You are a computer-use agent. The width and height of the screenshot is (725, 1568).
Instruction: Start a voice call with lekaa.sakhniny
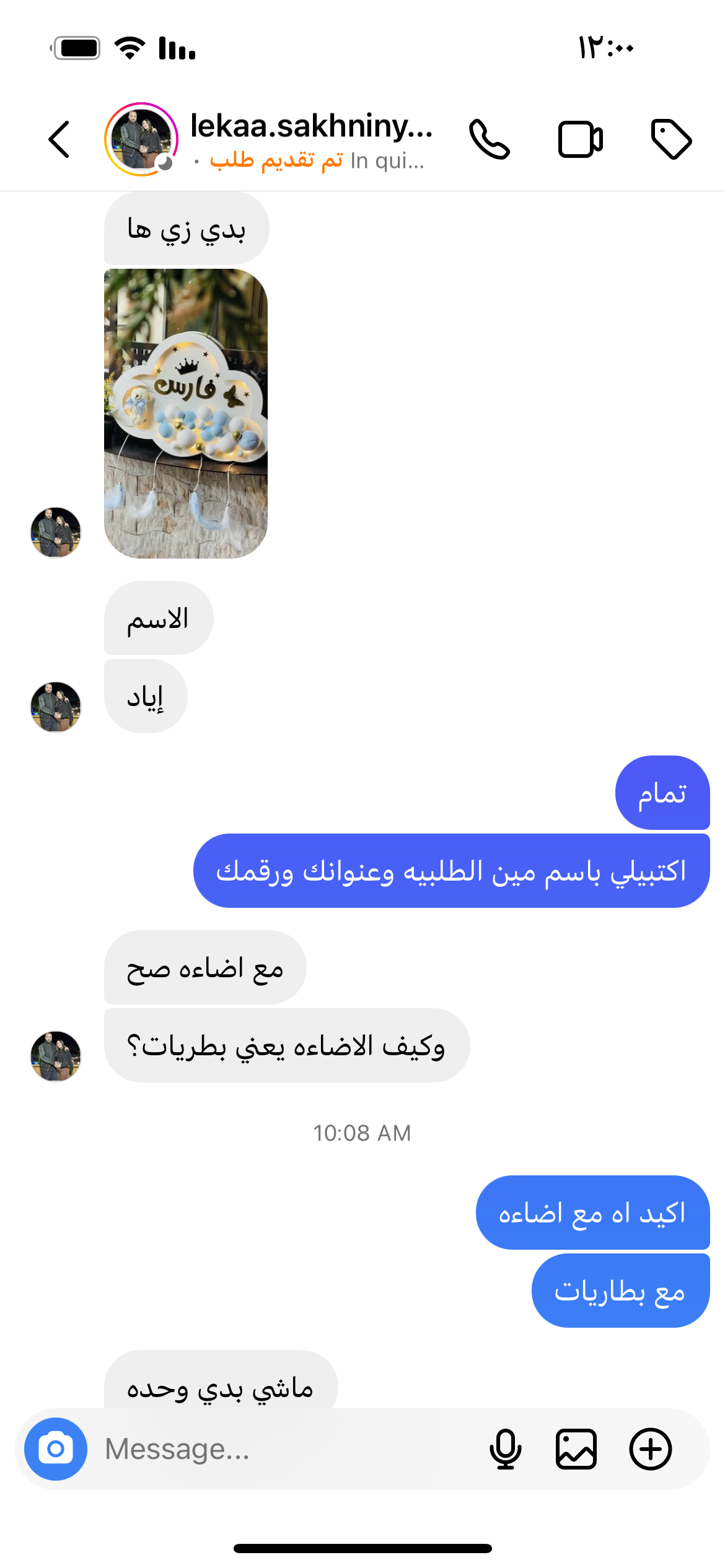tap(489, 139)
